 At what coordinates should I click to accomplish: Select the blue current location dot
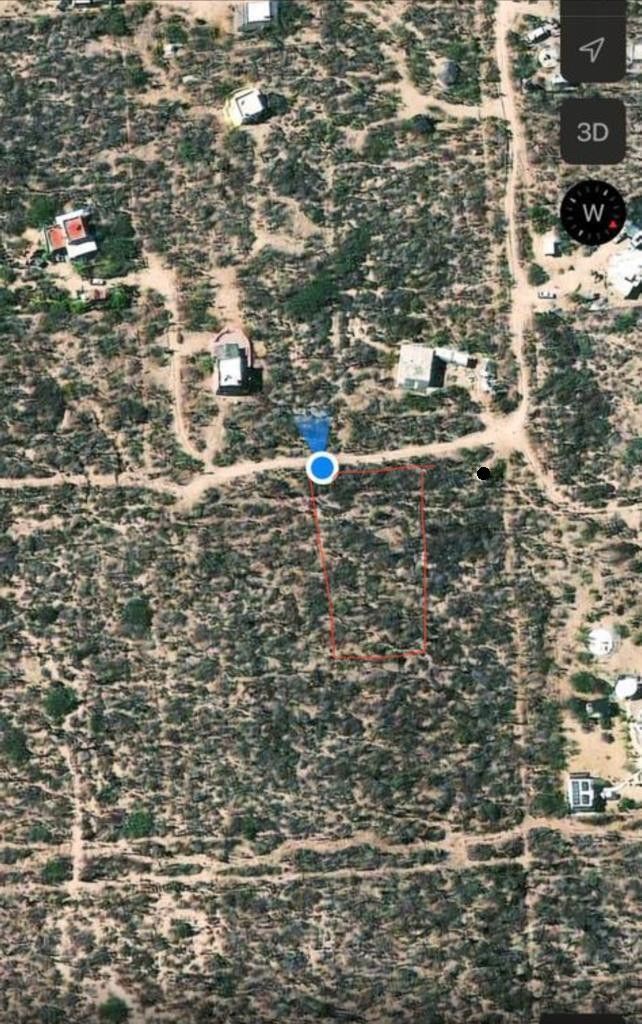(322, 467)
